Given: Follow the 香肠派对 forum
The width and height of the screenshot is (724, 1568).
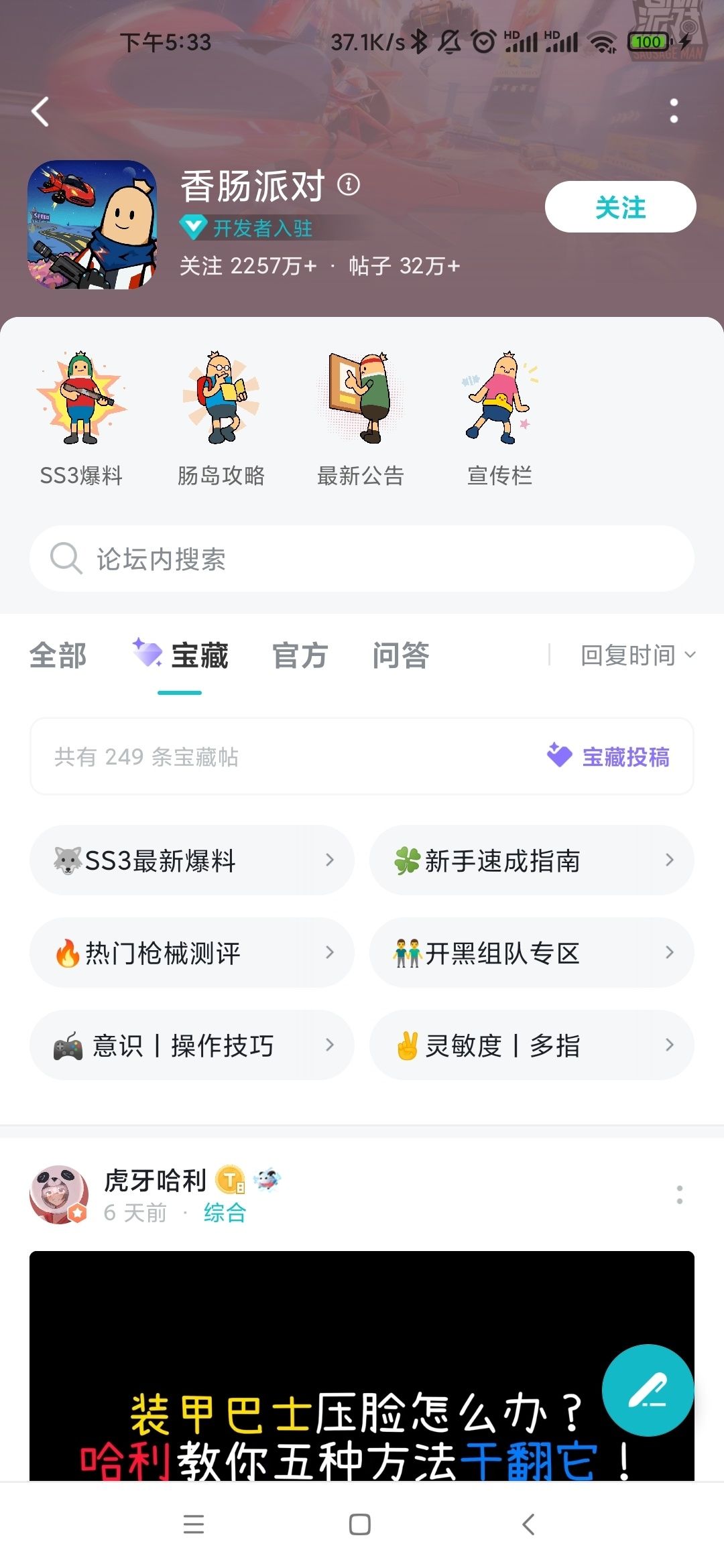Looking at the screenshot, I should click(620, 207).
